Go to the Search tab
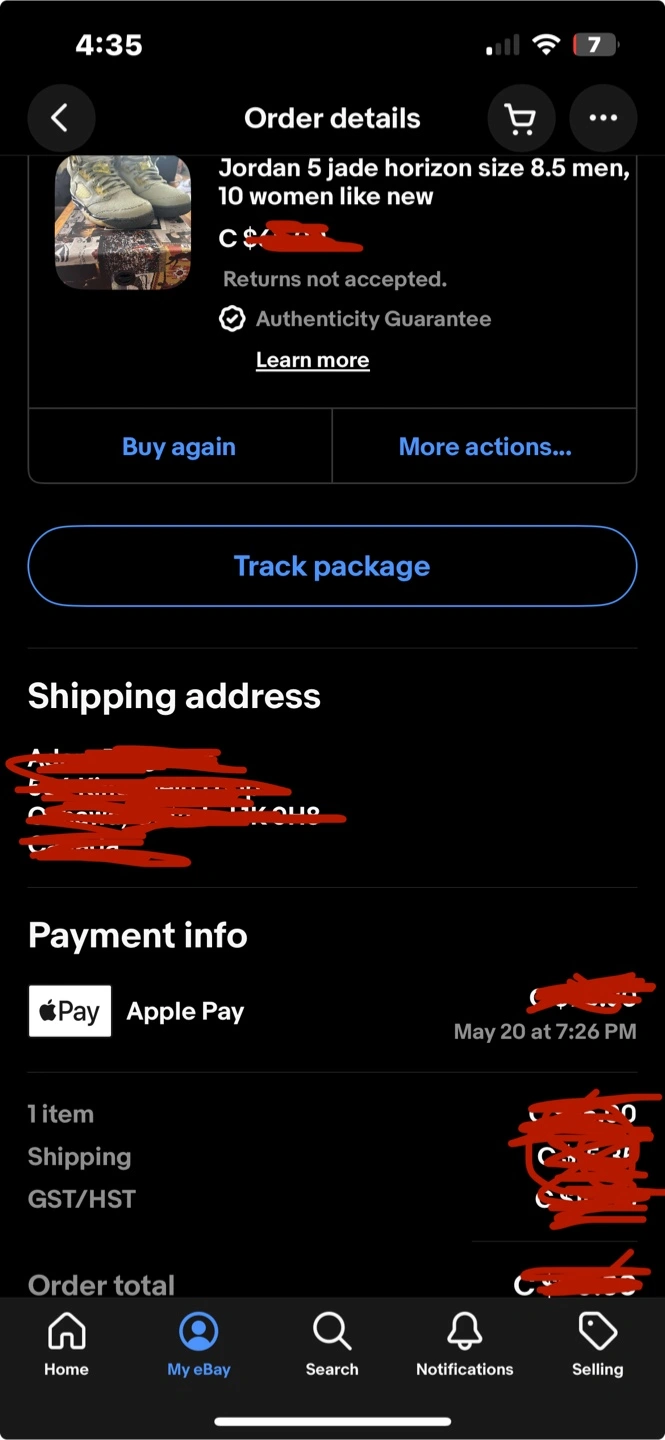 (332, 1344)
